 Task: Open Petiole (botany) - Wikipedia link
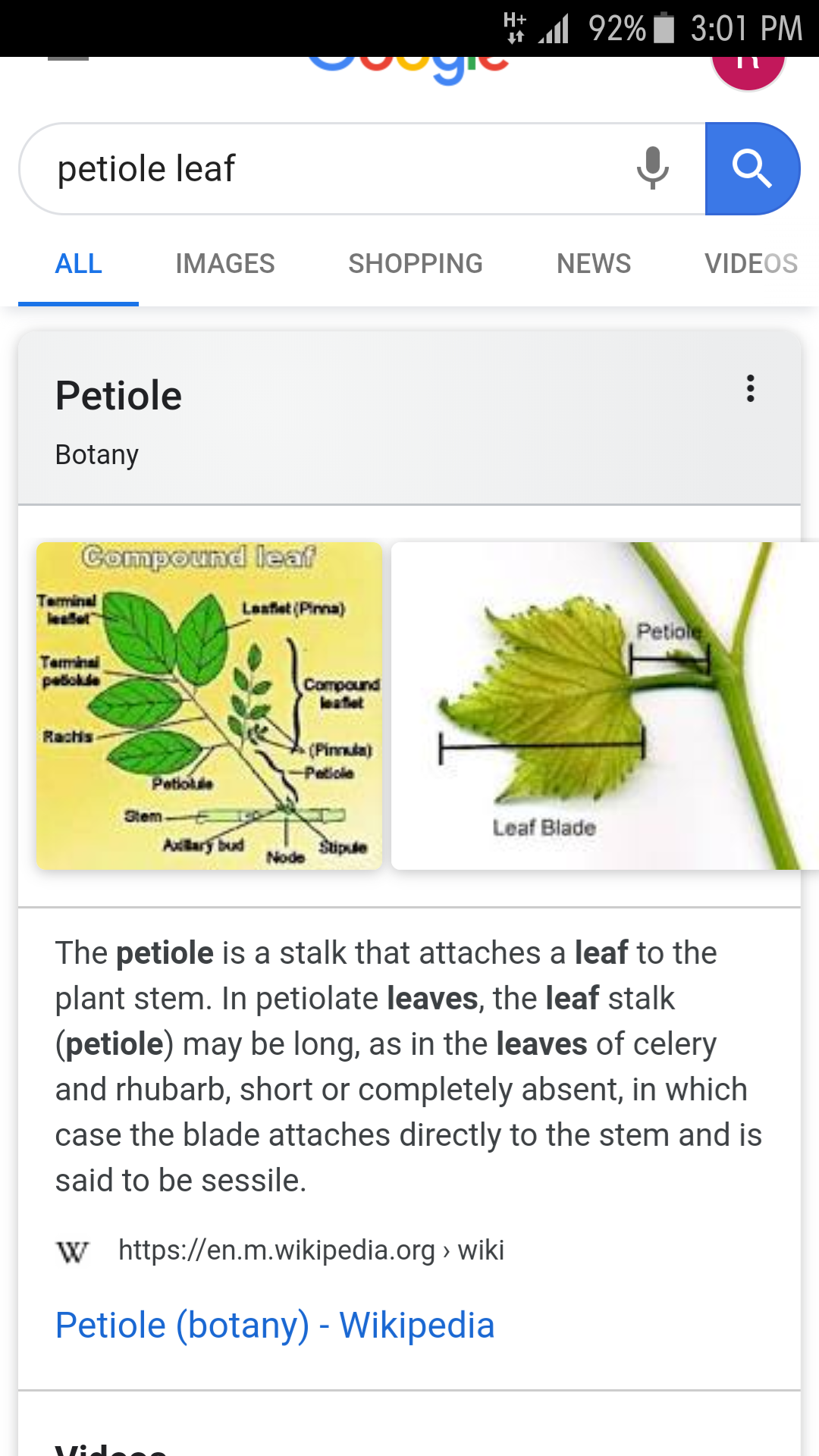coord(275,1326)
